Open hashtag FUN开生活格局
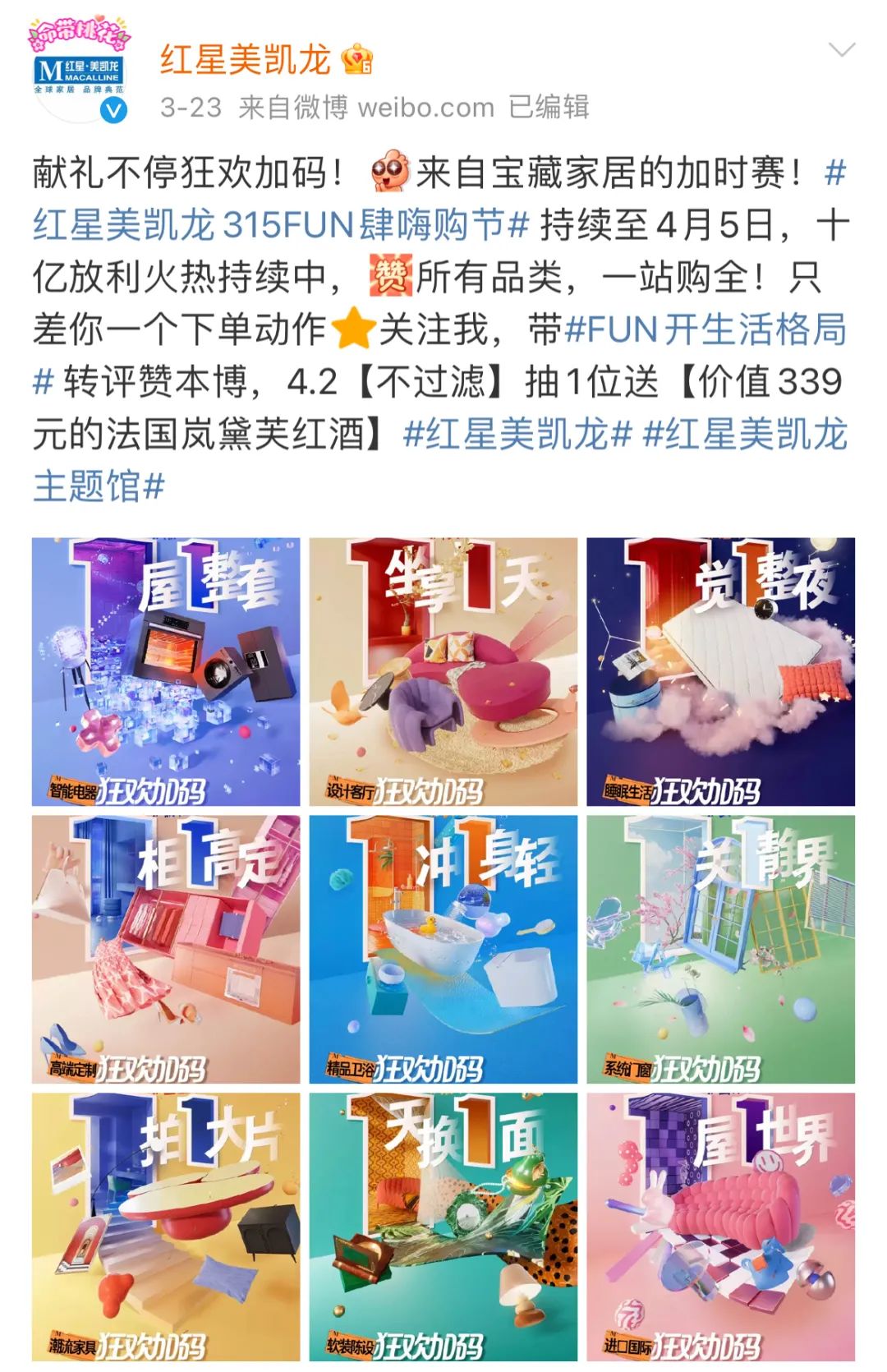This screenshot has height=1372, width=887. click(705, 329)
